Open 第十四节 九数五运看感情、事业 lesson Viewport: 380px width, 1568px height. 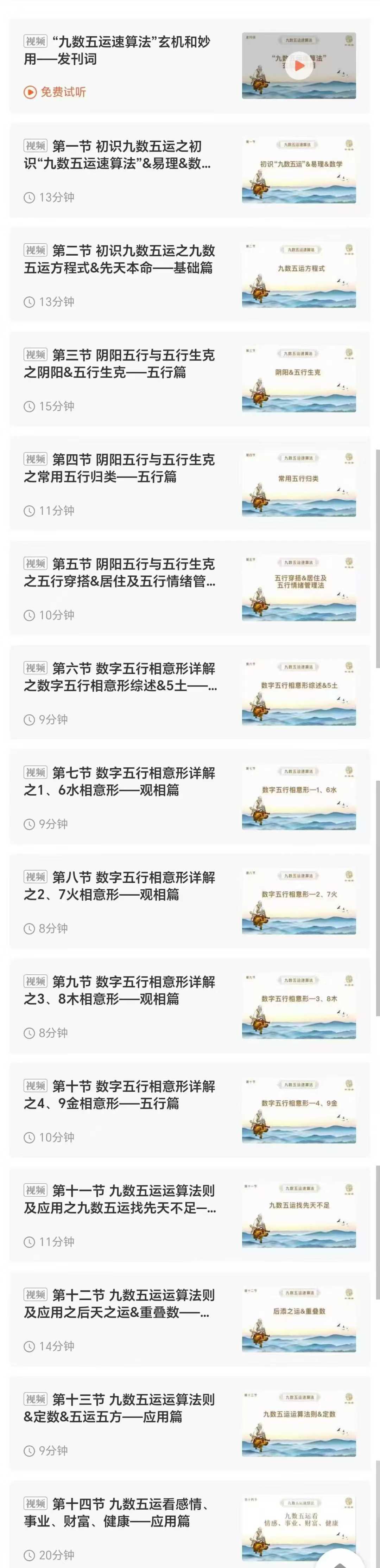coord(119,1512)
